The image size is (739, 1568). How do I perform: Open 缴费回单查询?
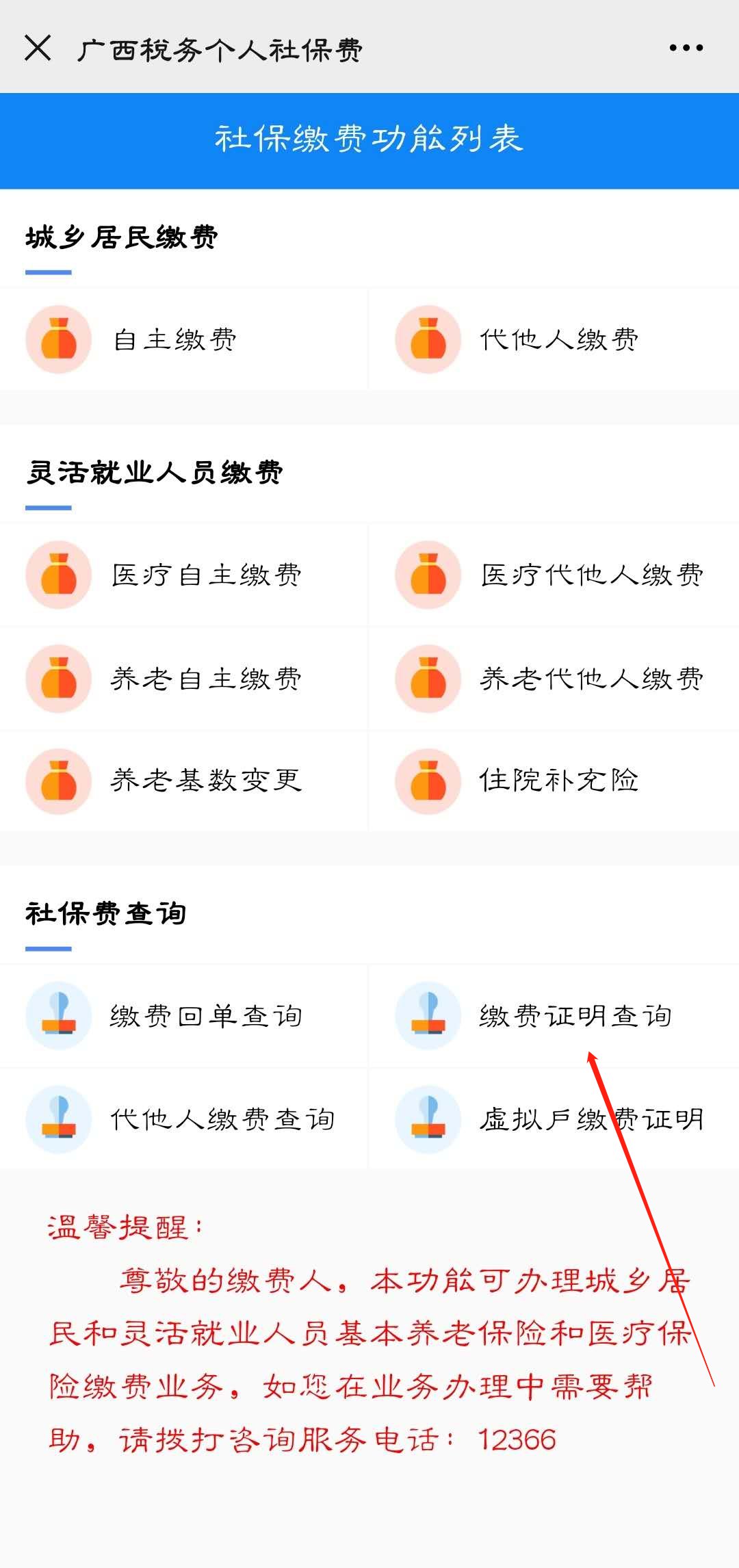pos(205,1016)
